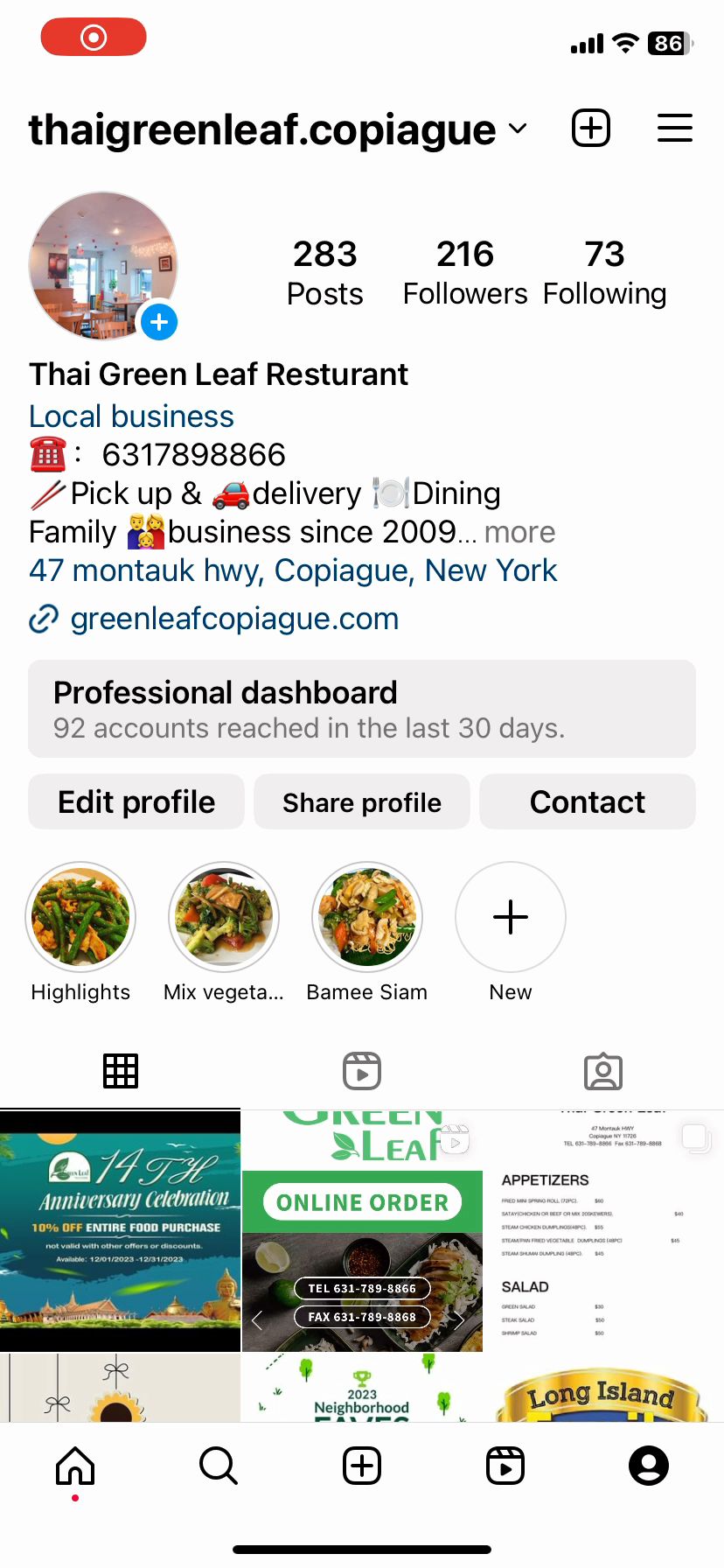Switch to the tagged photos tab
Viewport: 724px width, 1568px height.
click(x=603, y=1071)
